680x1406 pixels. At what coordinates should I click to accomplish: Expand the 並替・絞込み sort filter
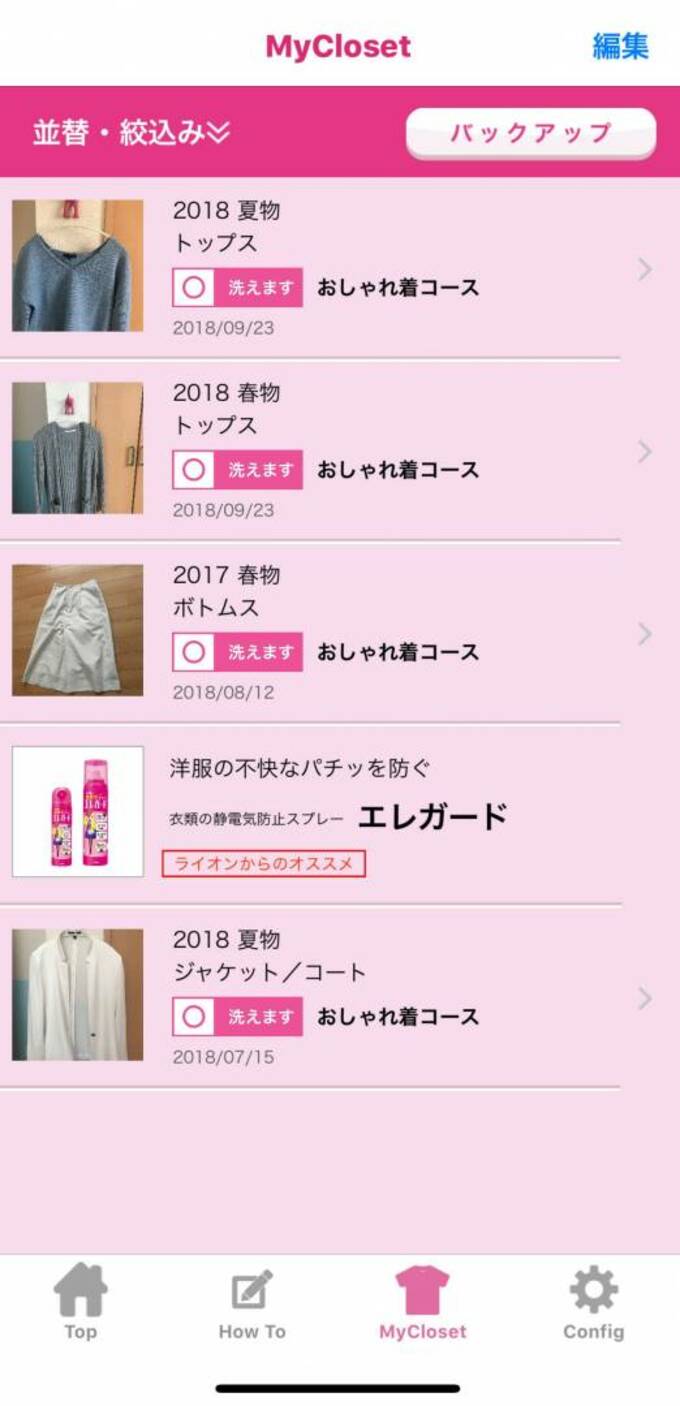[x=131, y=132]
